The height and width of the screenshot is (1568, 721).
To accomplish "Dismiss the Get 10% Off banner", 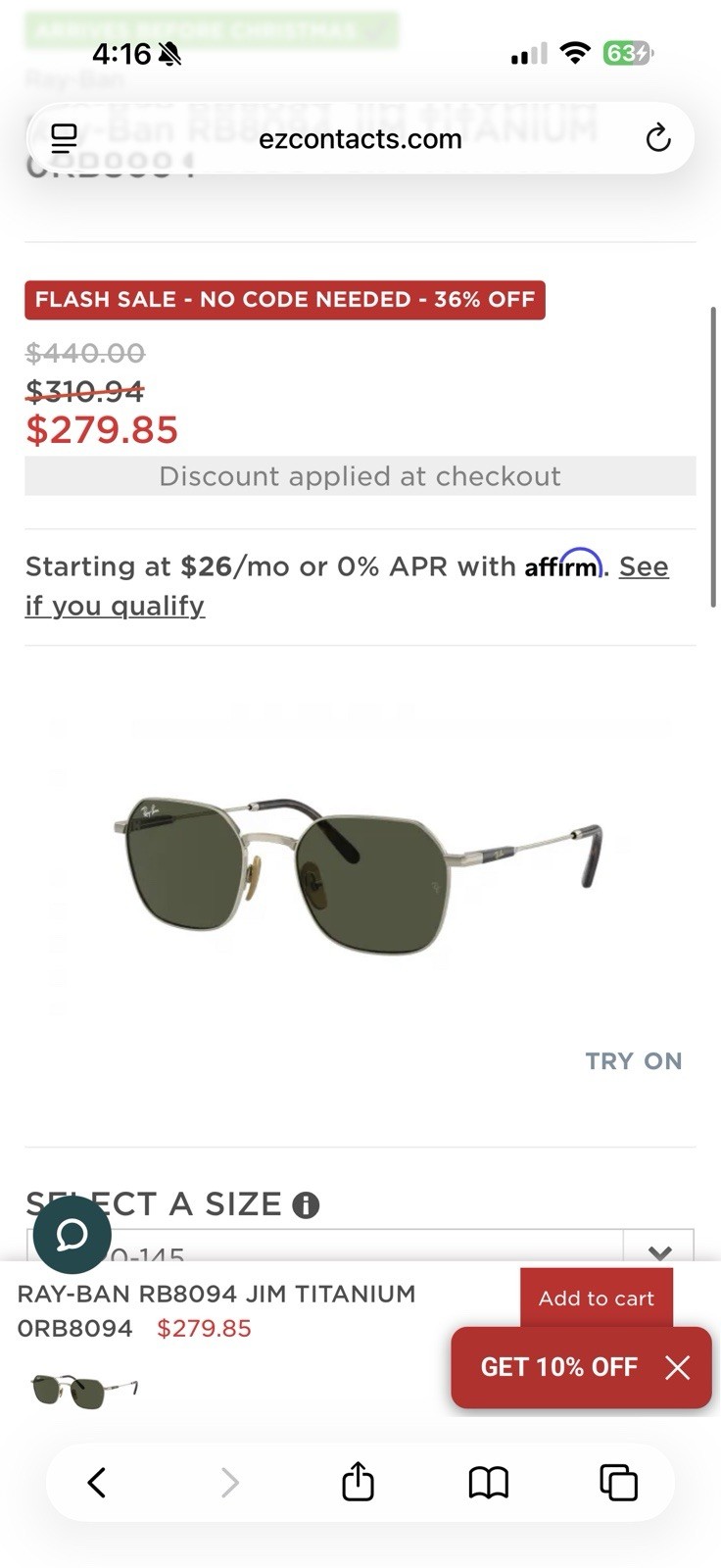I will [678, 1367].
